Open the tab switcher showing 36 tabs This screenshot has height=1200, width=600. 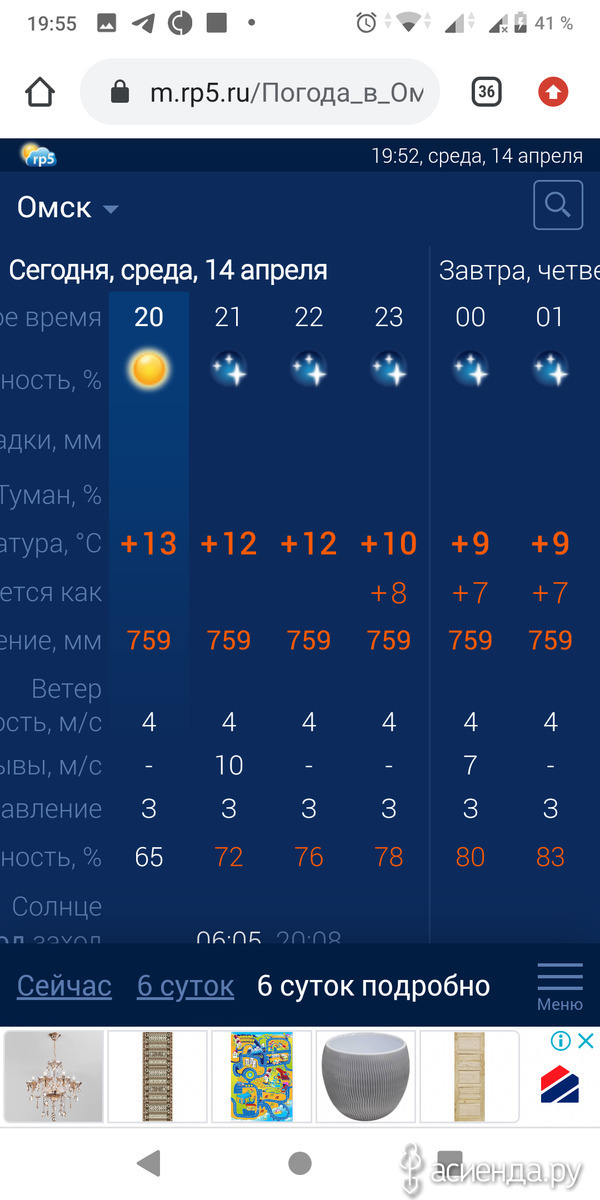click(486, 93)
